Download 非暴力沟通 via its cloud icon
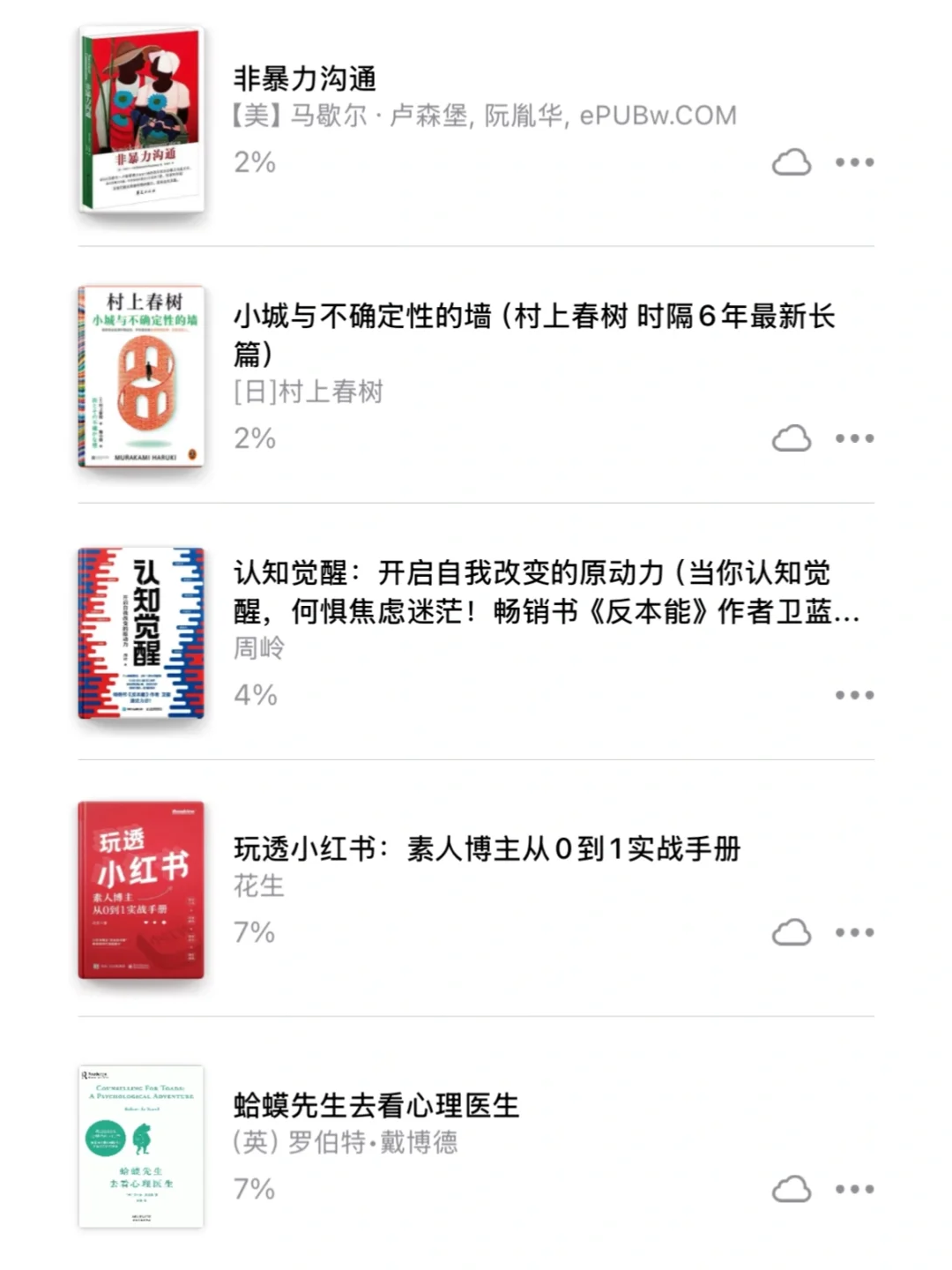The image size is (952, 1270). click(x=791, y=162)
